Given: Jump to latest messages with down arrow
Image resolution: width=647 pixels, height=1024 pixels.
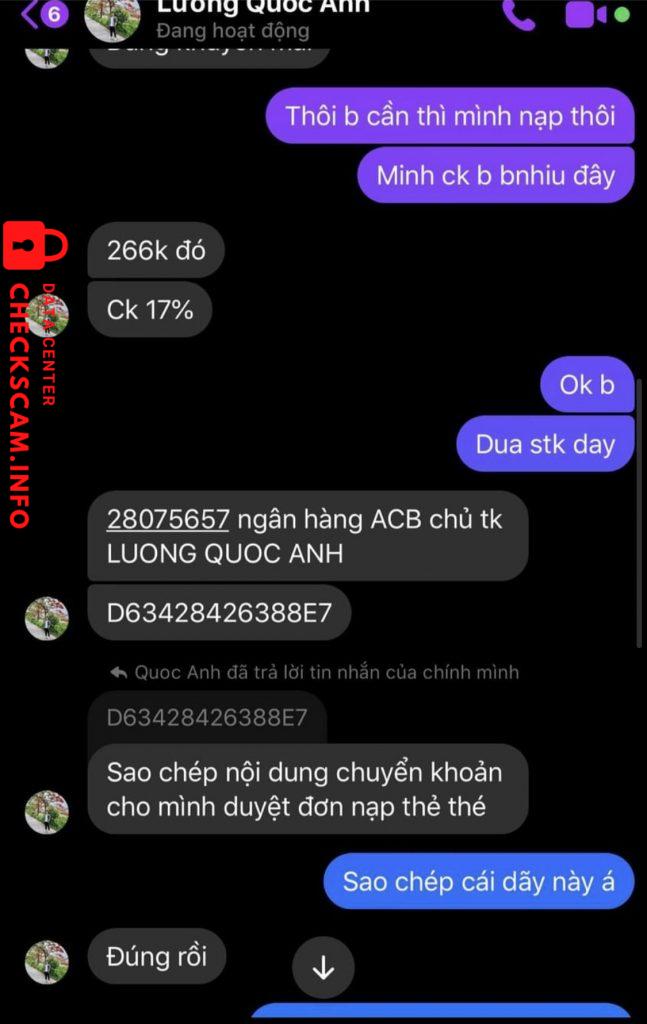Looking at the screenshot, I should click(323, 967).
